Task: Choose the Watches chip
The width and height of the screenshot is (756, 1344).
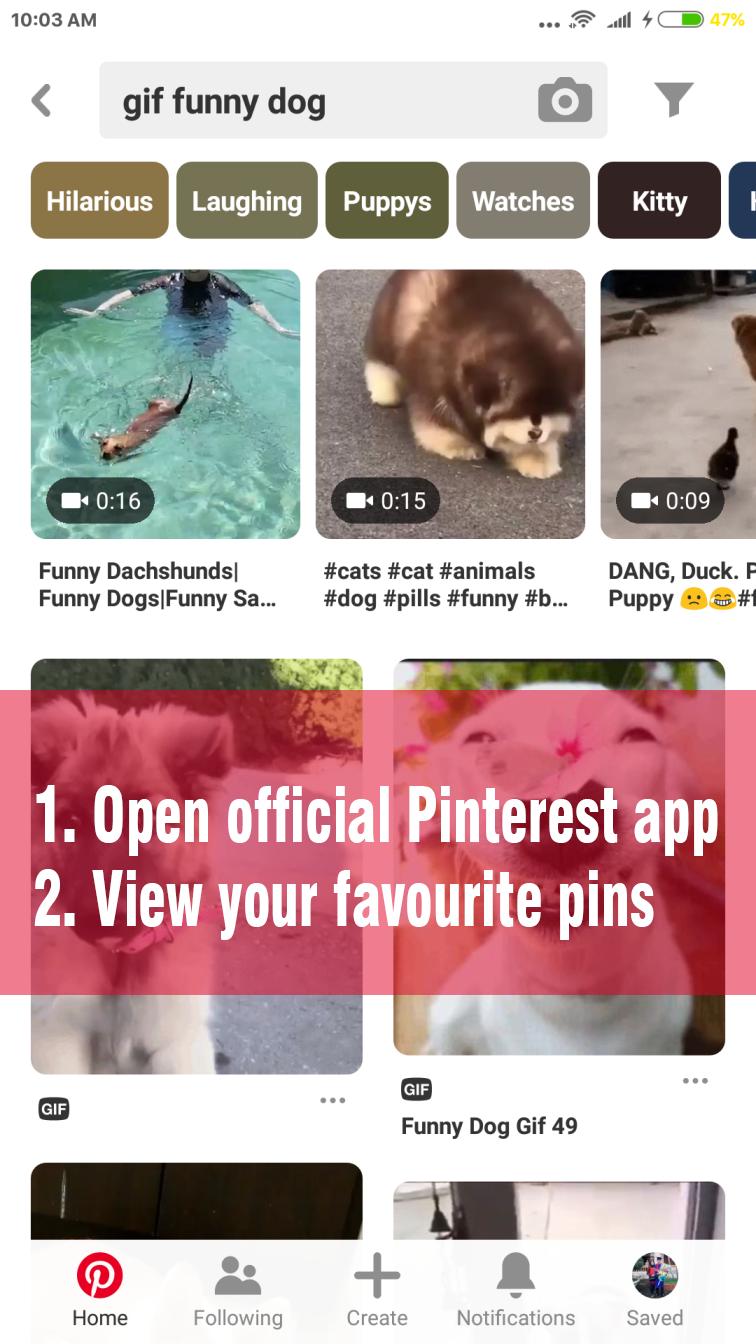Action: point(522,201)
